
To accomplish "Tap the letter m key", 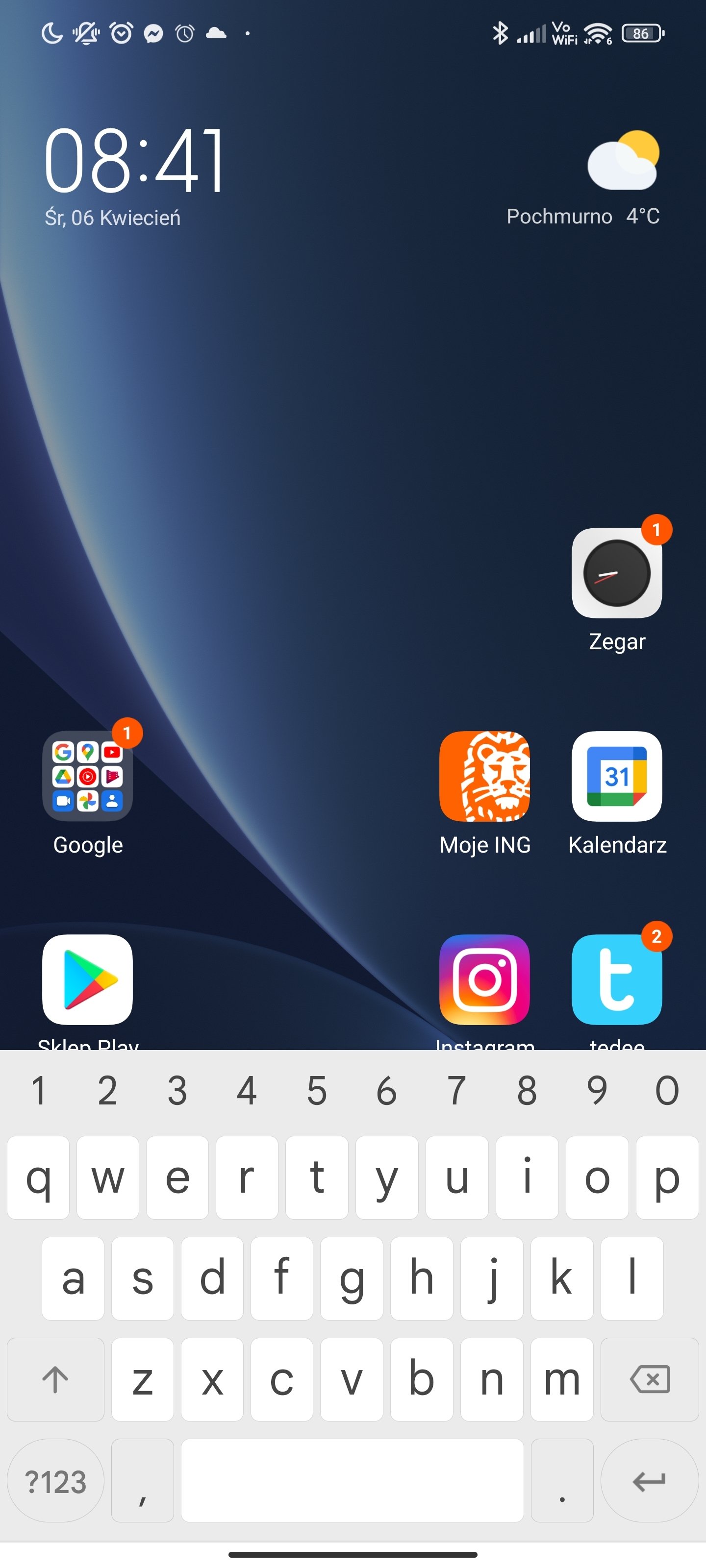I will point(562,1379).
